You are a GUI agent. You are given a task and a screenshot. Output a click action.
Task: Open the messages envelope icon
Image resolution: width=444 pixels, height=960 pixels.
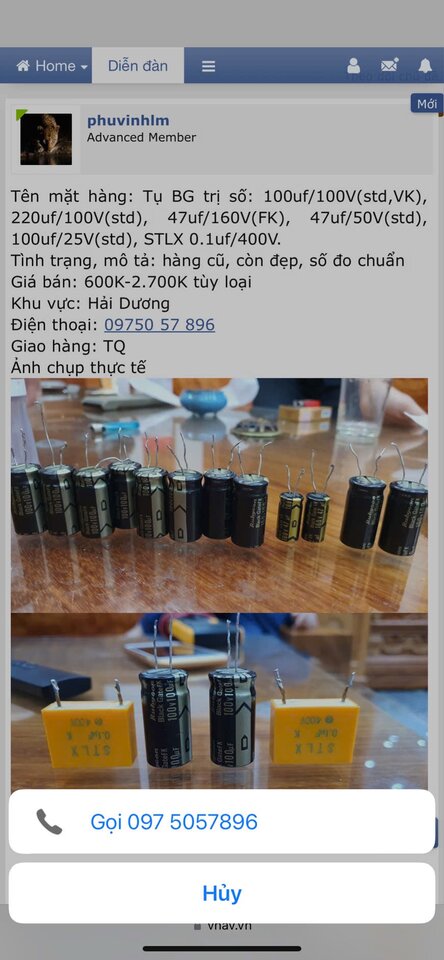pyautogui.click(x=389, y=65)
